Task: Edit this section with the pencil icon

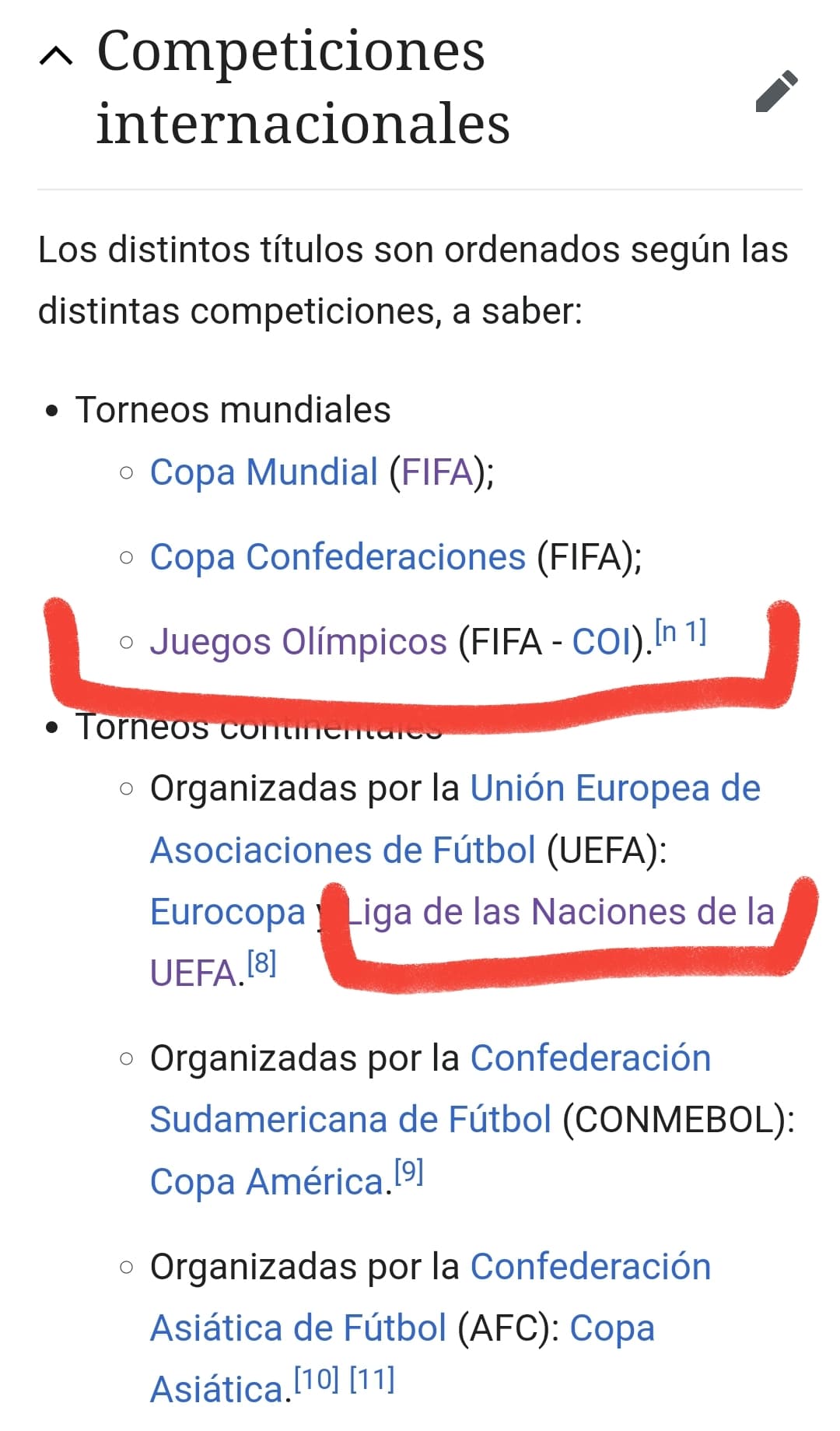Action: [x=777, y=91]
